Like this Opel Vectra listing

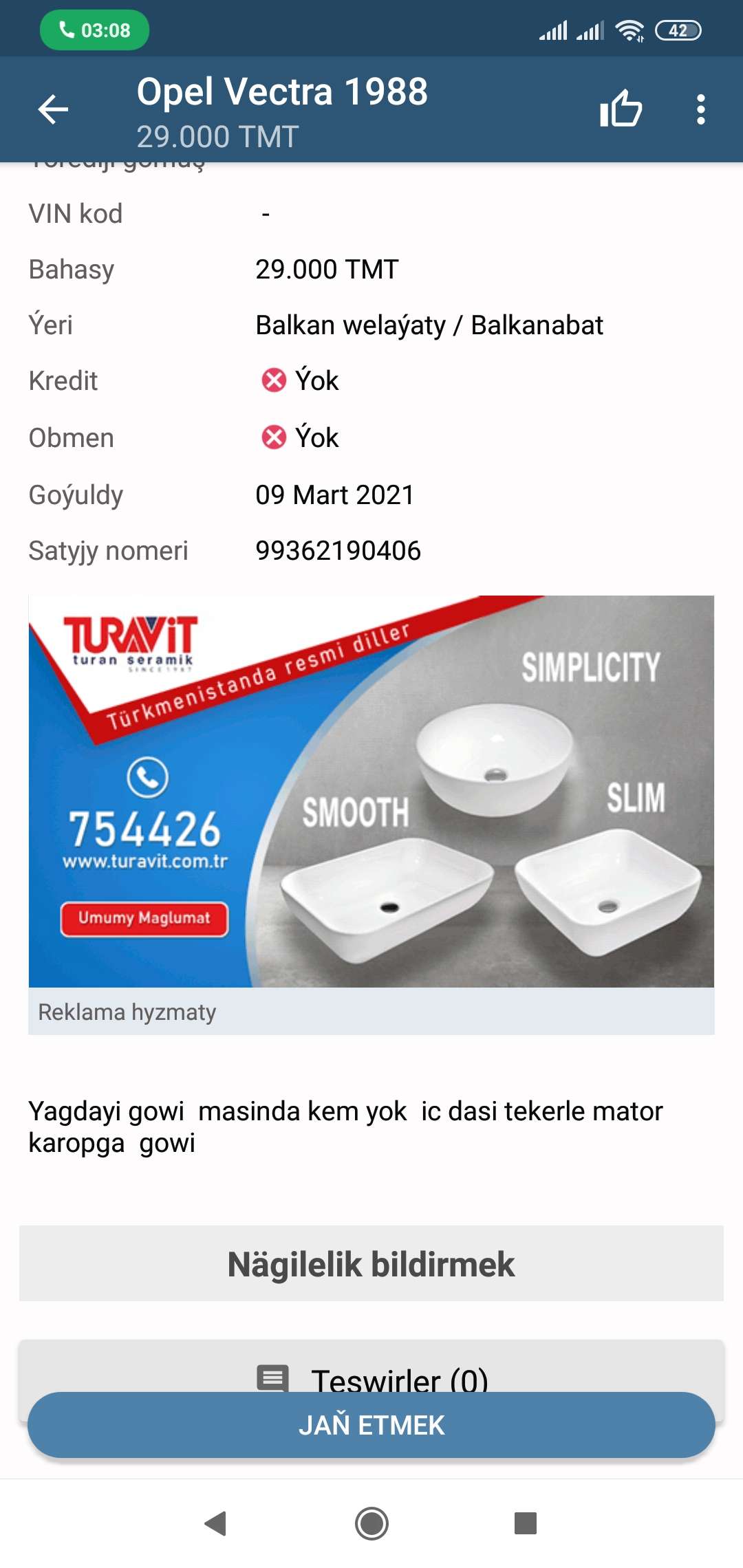(621, 109)
